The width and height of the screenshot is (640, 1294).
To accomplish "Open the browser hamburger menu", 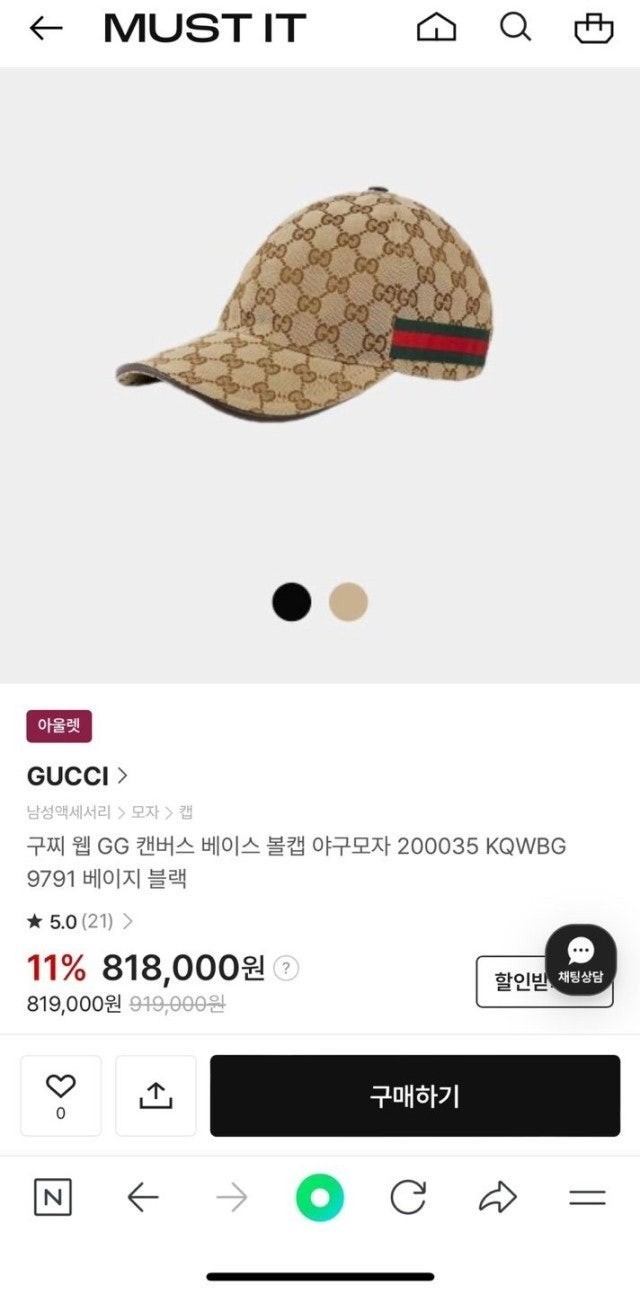I will 587,1197.
